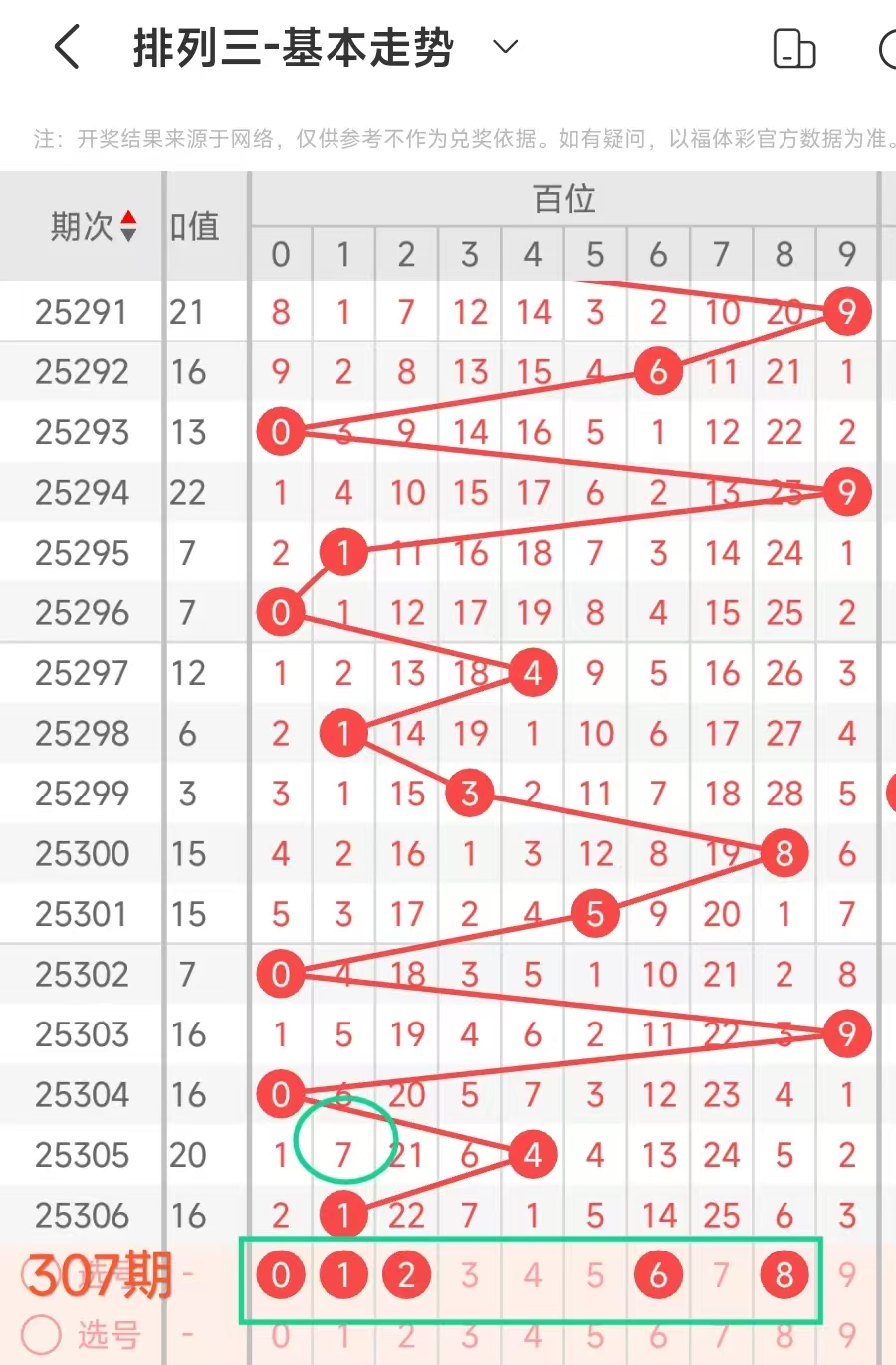Deselect red ball 2 in the pick row
Image resolution: width=896 pixels, height=1365 pixels.
[x=406, y=1274]
